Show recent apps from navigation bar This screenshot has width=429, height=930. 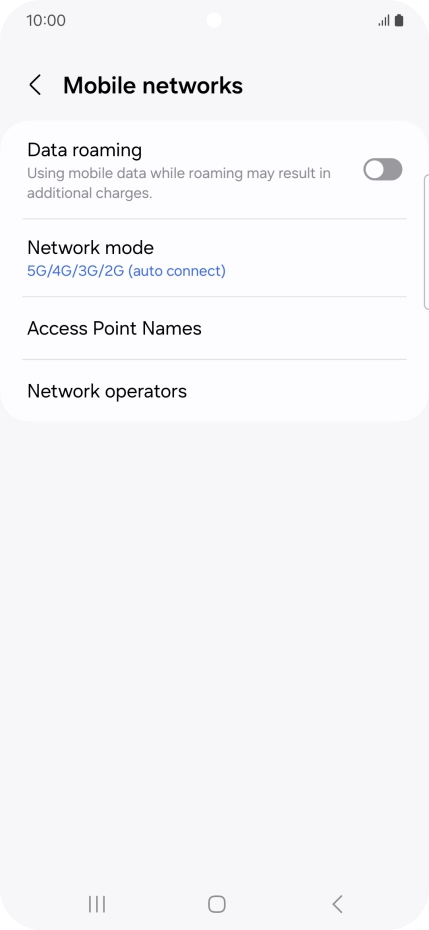click(97, 904)
